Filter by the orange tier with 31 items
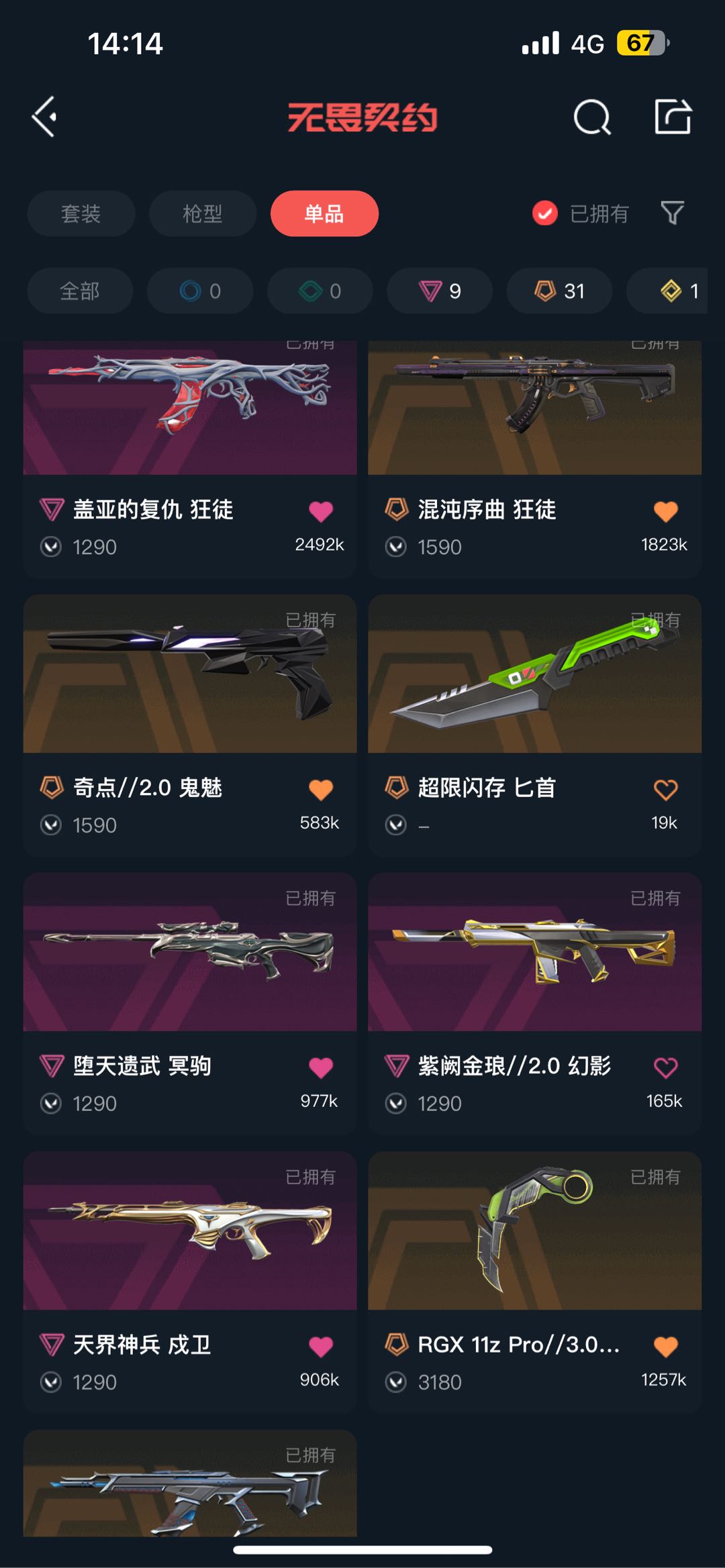The width and height of the screenshot is (725, 1568). pos(559,291)
